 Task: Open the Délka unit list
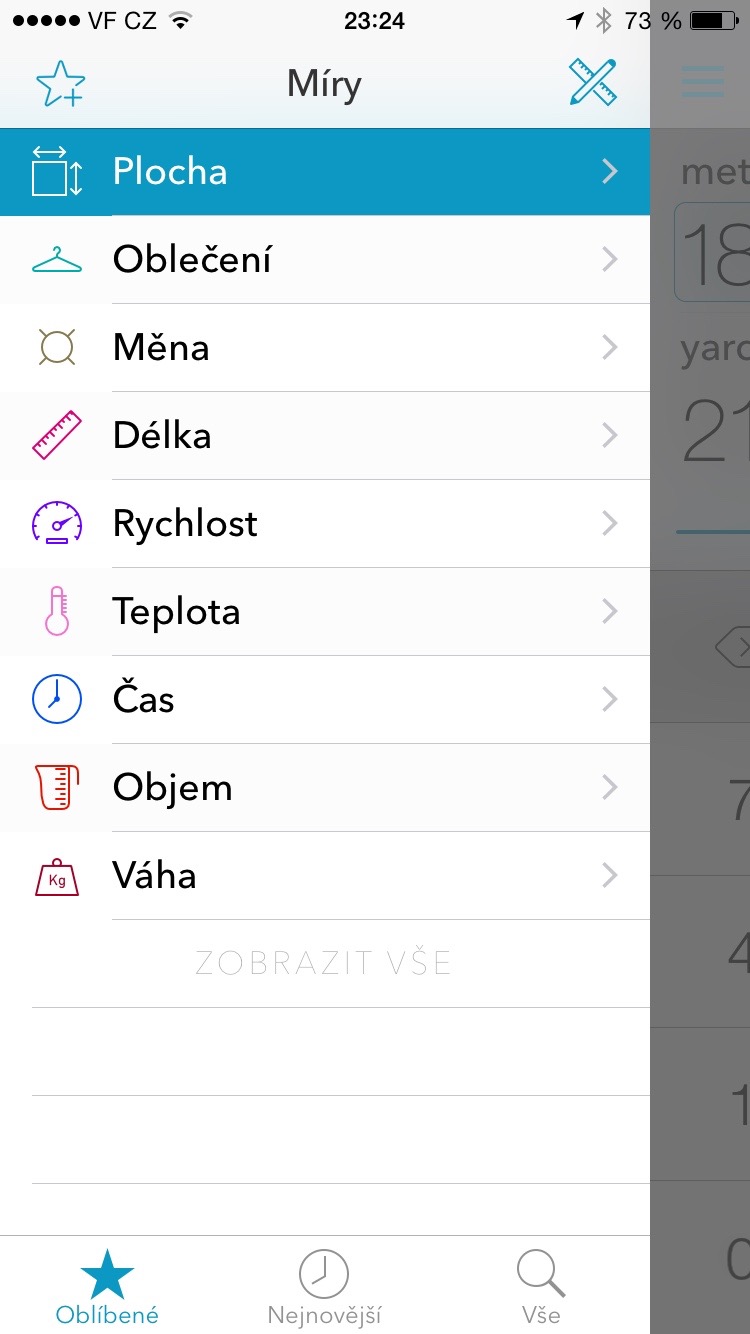pyautogui.click(x=325, y=436)
